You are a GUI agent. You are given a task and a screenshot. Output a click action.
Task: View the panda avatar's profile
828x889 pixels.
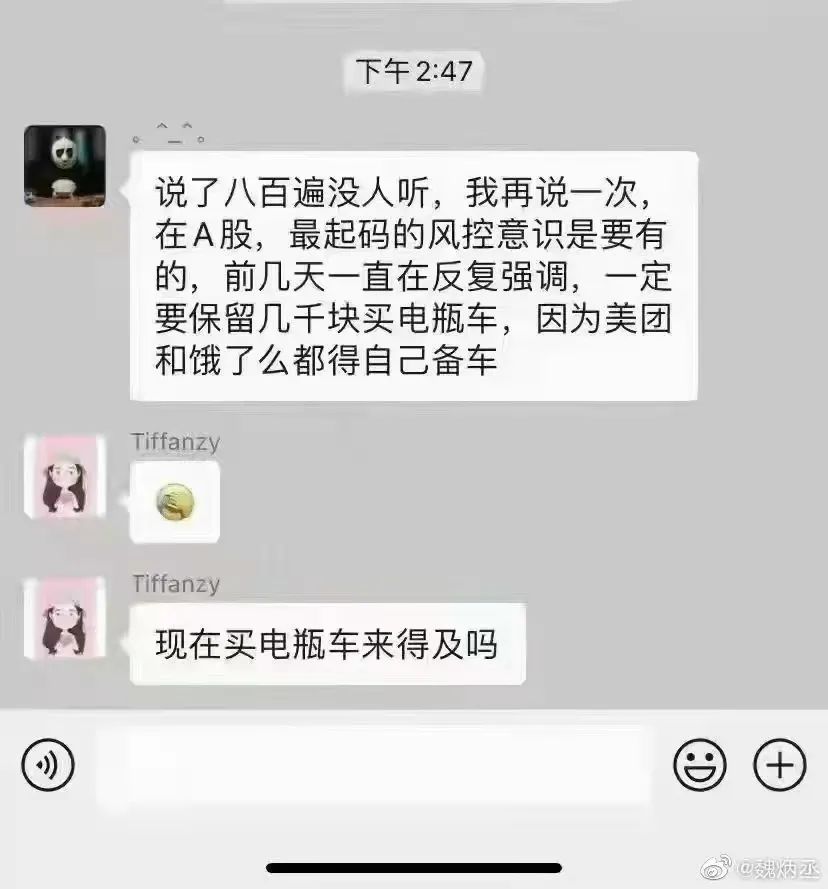tap(65, 166)
